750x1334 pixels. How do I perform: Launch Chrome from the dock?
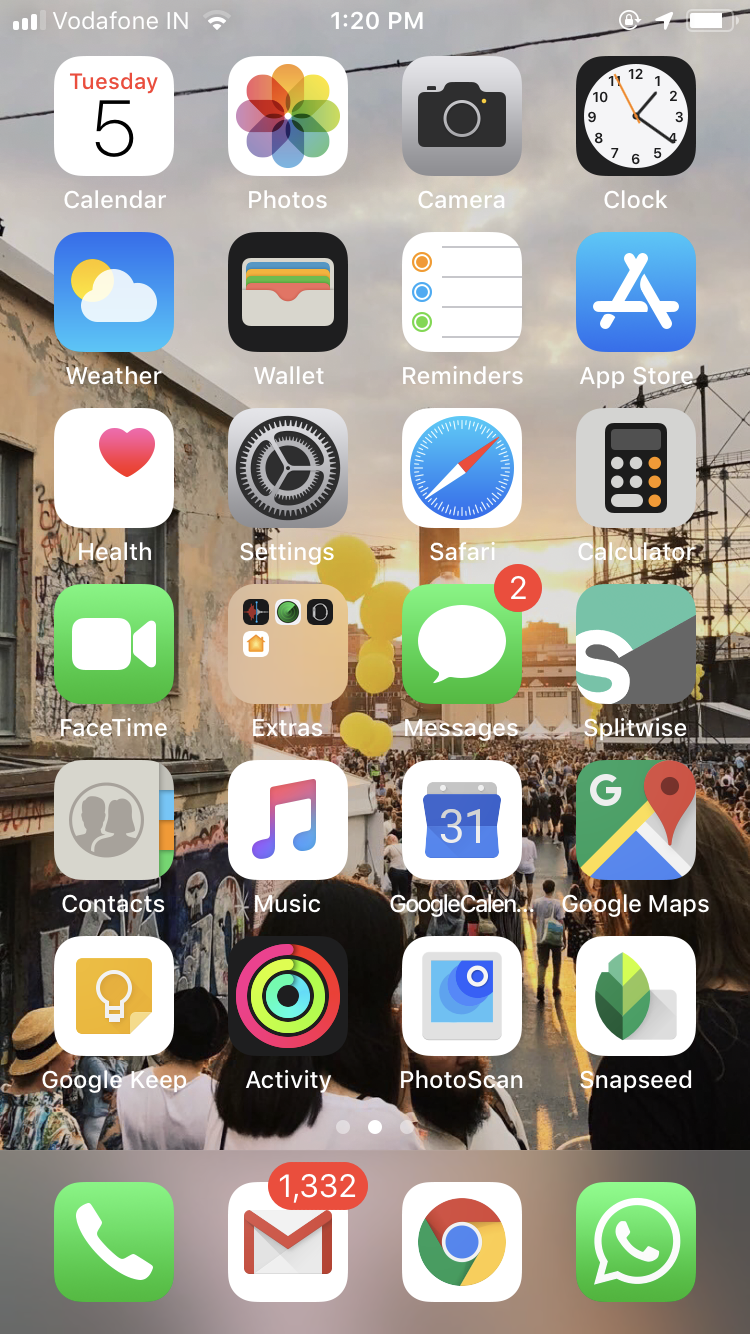click(x=462, y=1242)
